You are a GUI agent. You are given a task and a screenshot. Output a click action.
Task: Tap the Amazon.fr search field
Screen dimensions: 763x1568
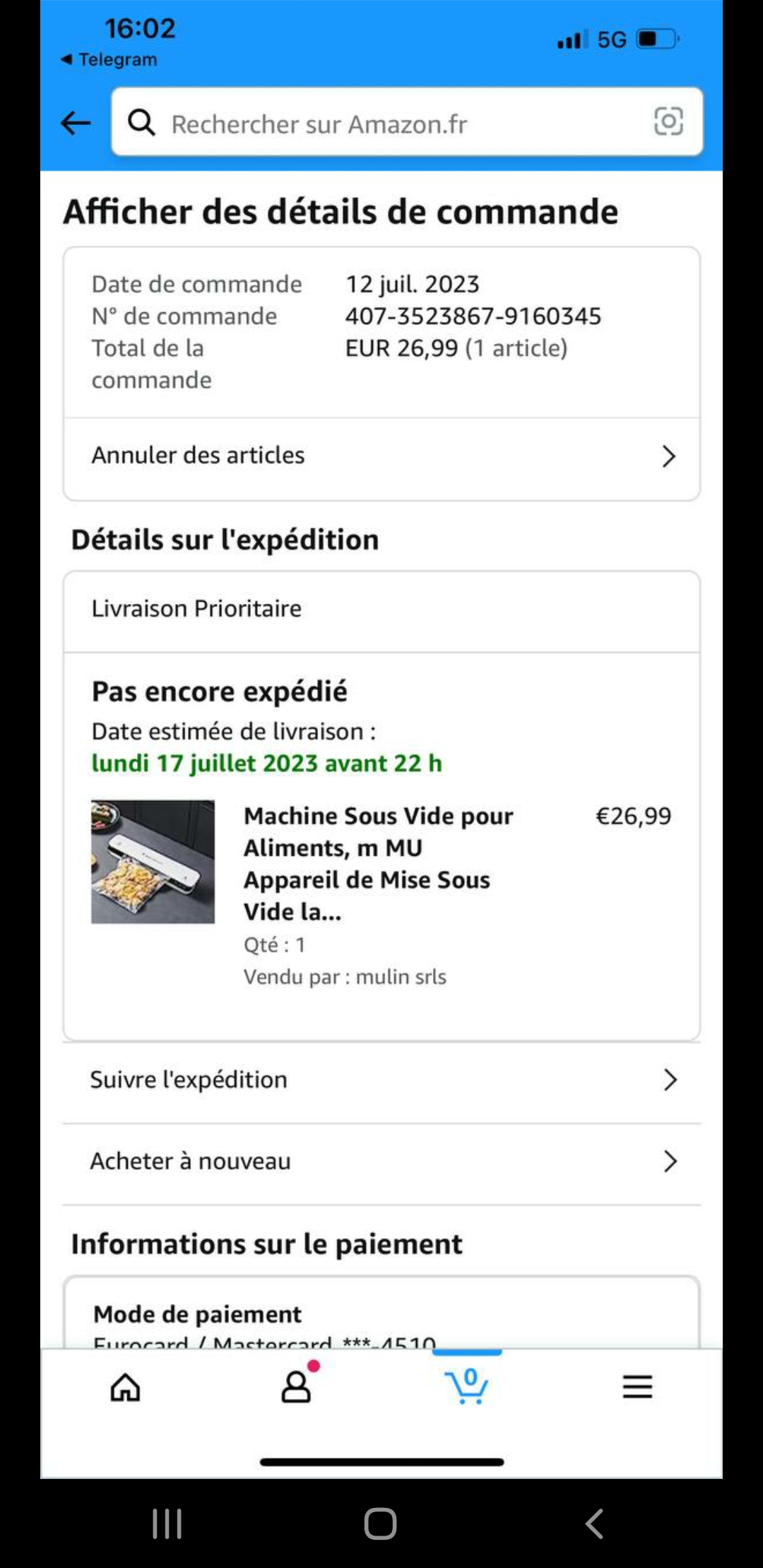click(381, 124)
